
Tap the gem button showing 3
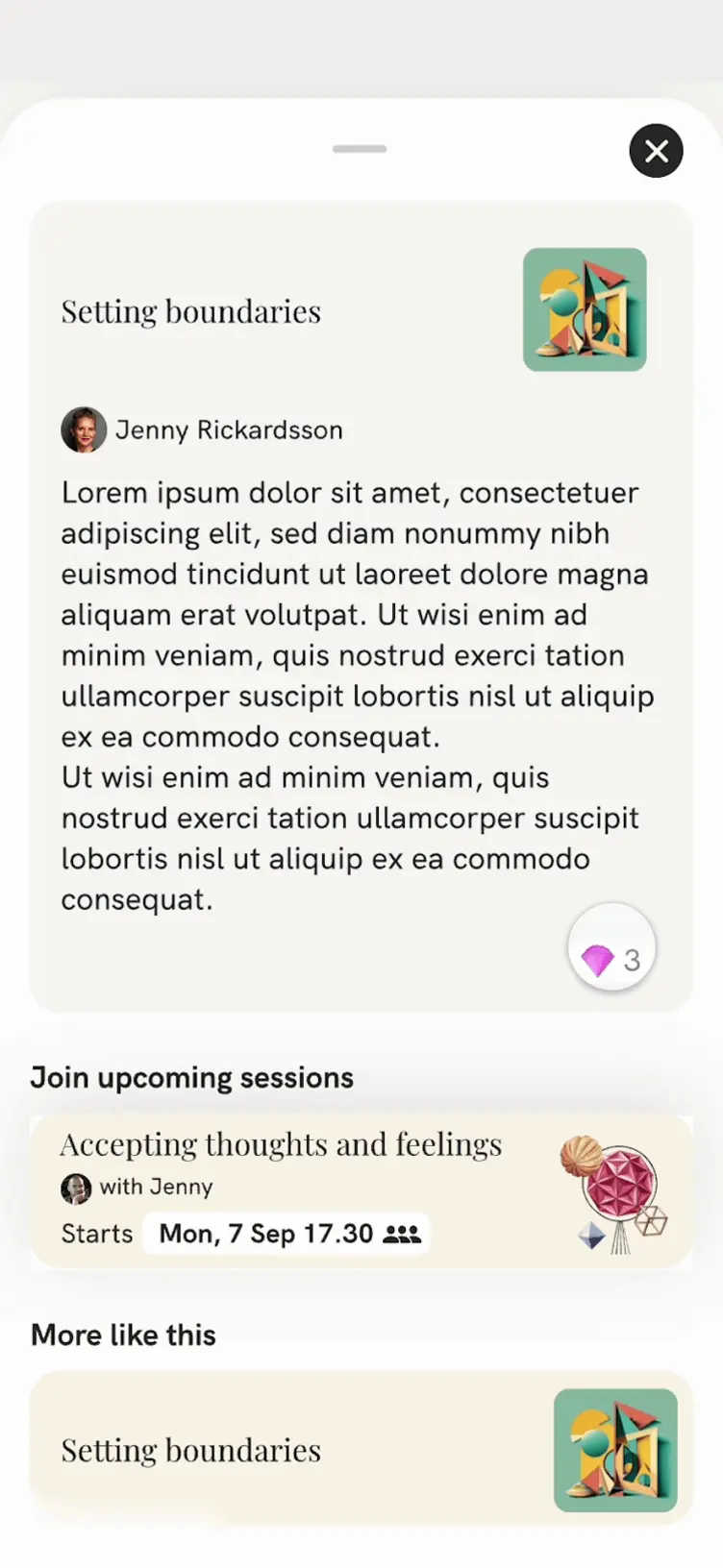tap(611, 947)
